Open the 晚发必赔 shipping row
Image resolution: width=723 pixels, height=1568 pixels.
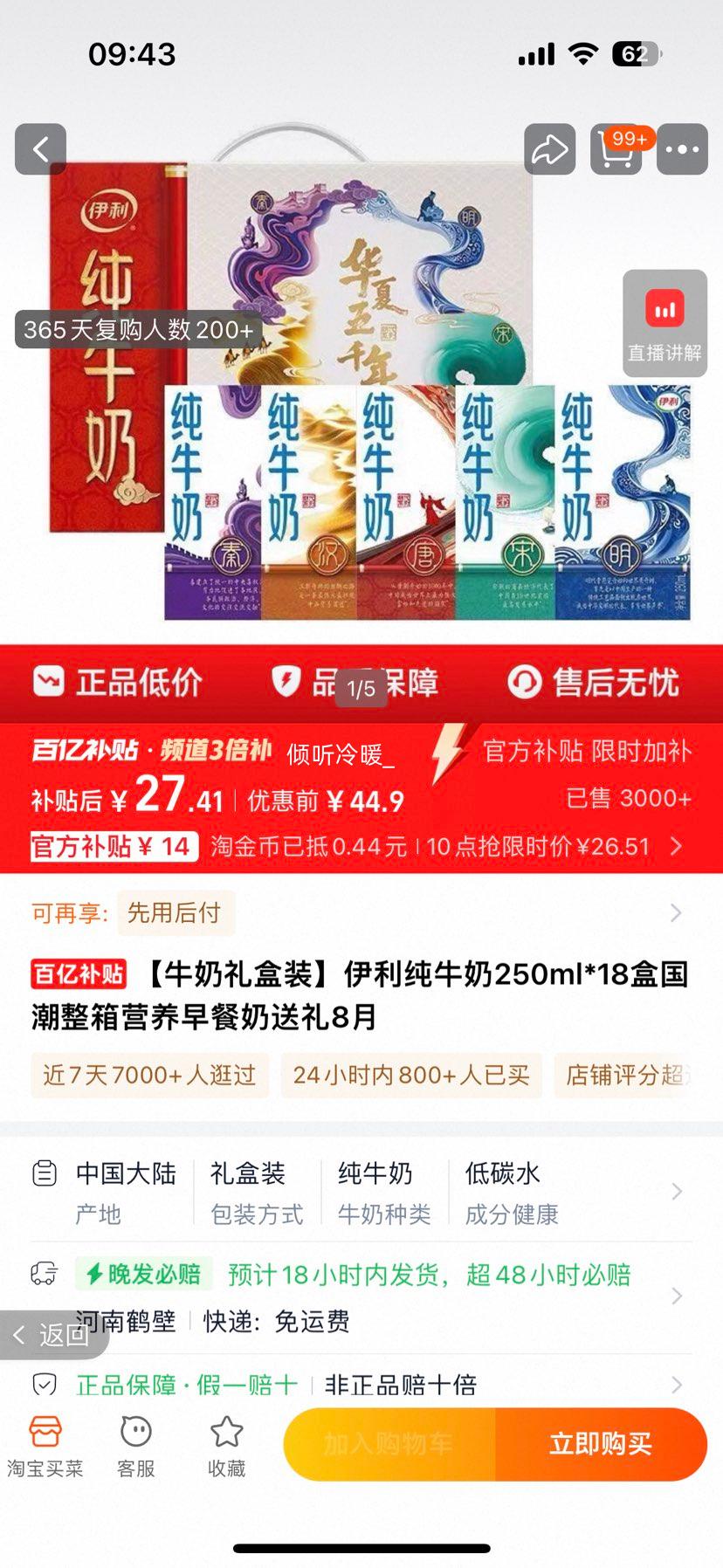point(361,1296)
